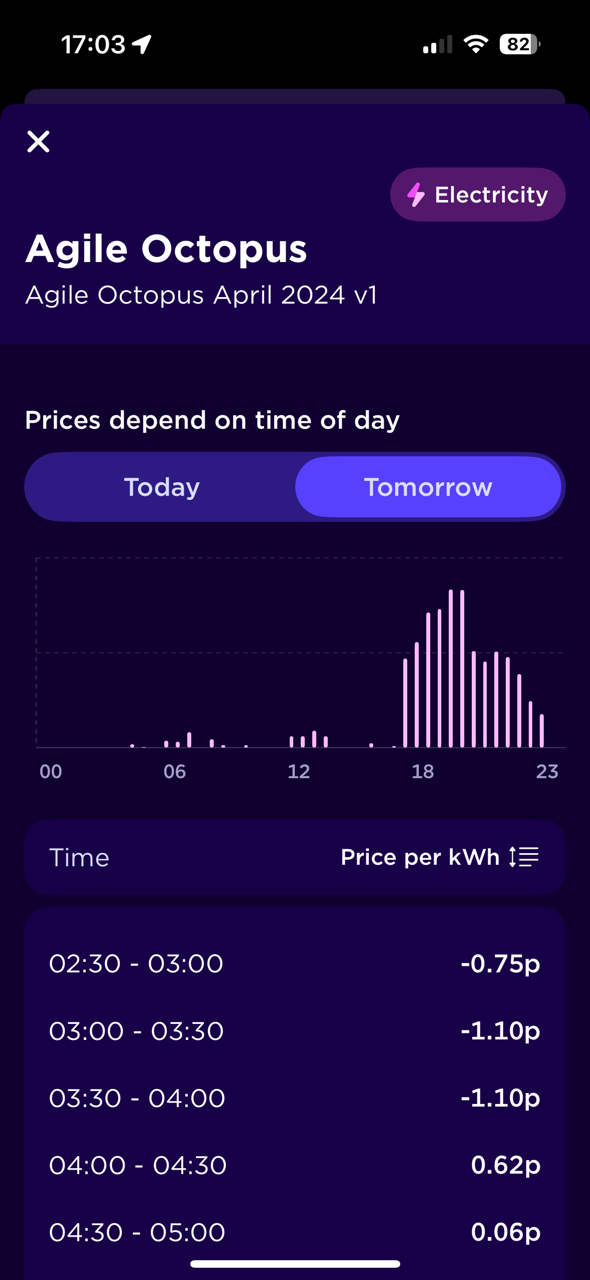Switch to Today's prices
The width and height of the screenshot is (590, 1280).
pos(162,487)
